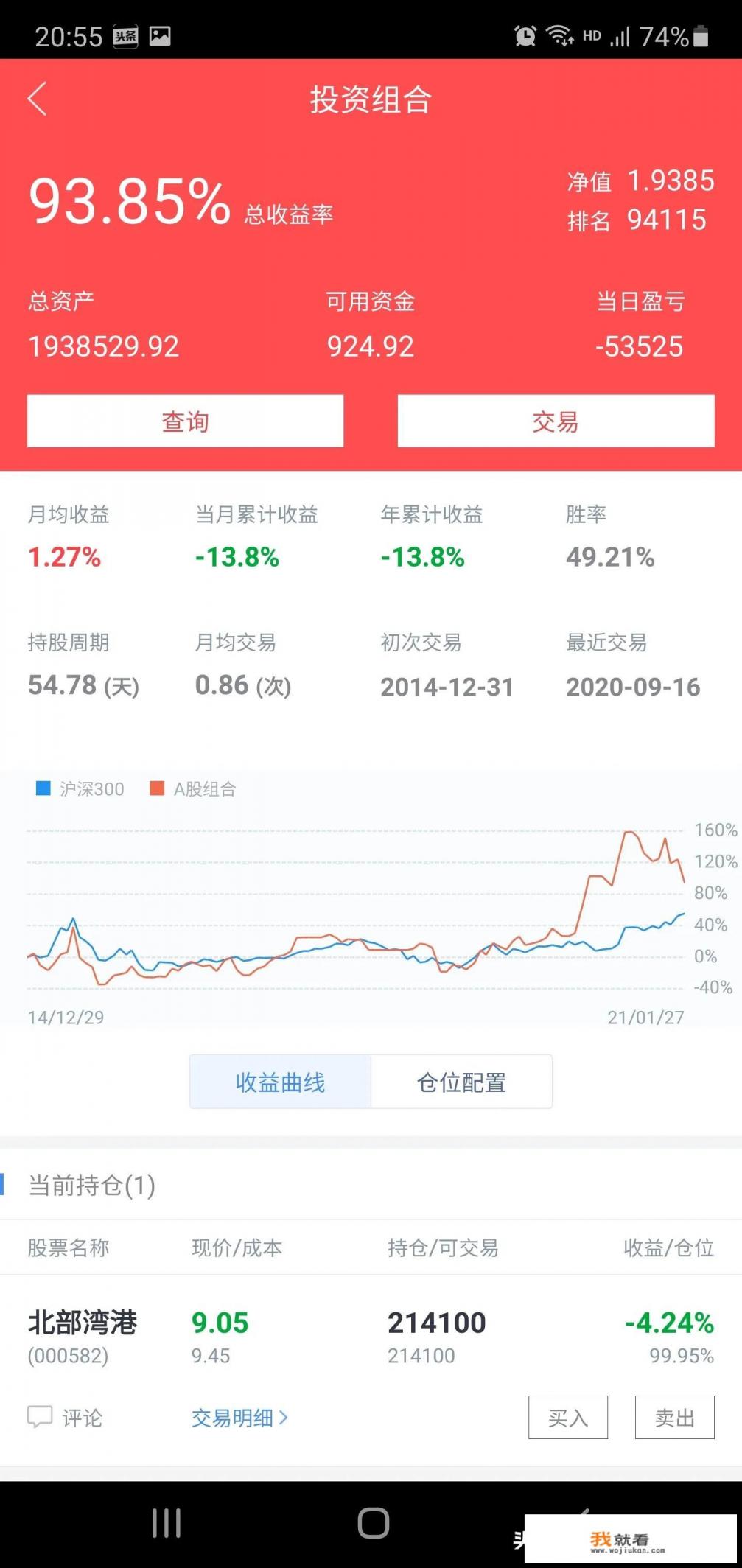Switch to the 仓位配置 tab
Screen dimensions: 742x1568
tap(461, 1082)
